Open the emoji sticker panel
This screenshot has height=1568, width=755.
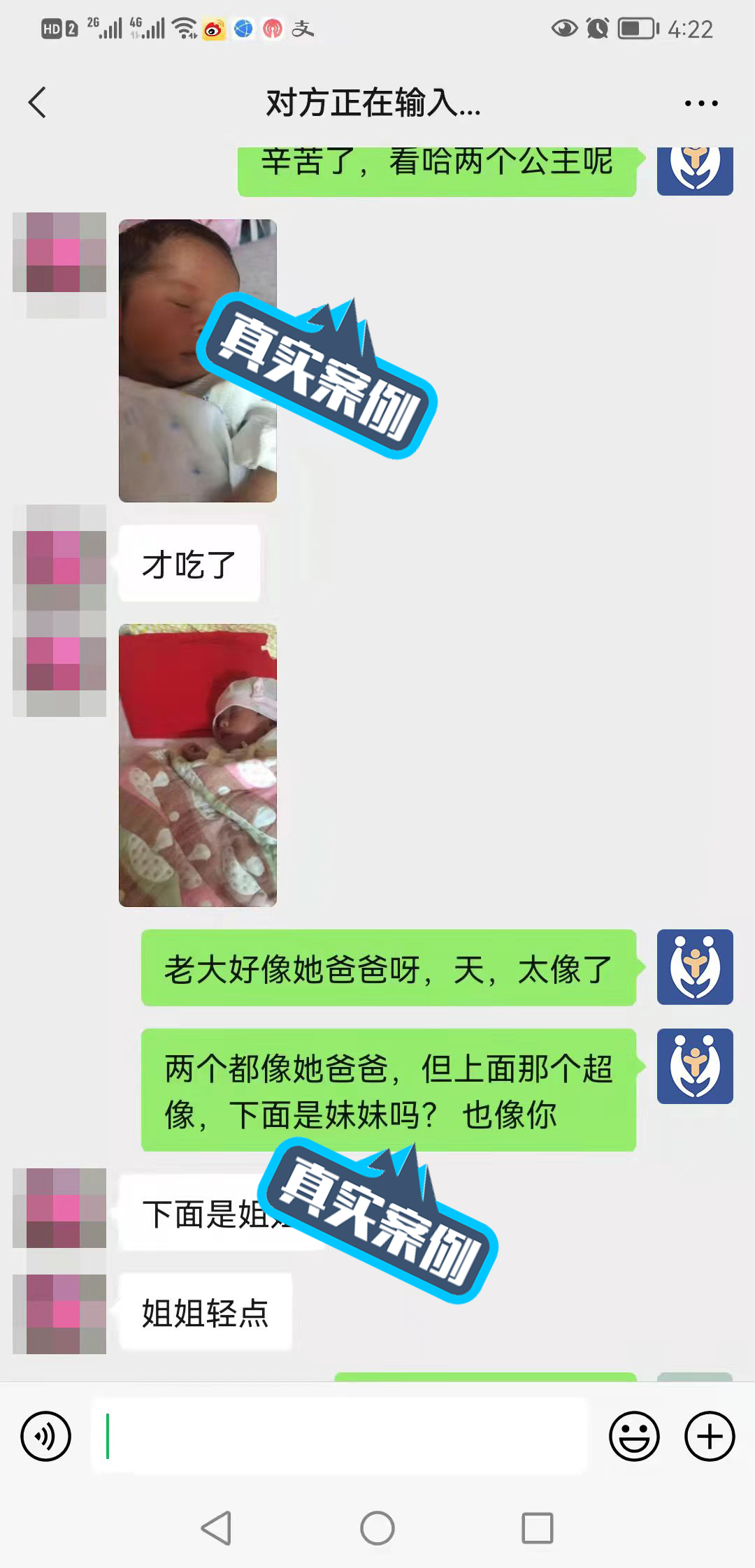click(x=634, y=1437)
